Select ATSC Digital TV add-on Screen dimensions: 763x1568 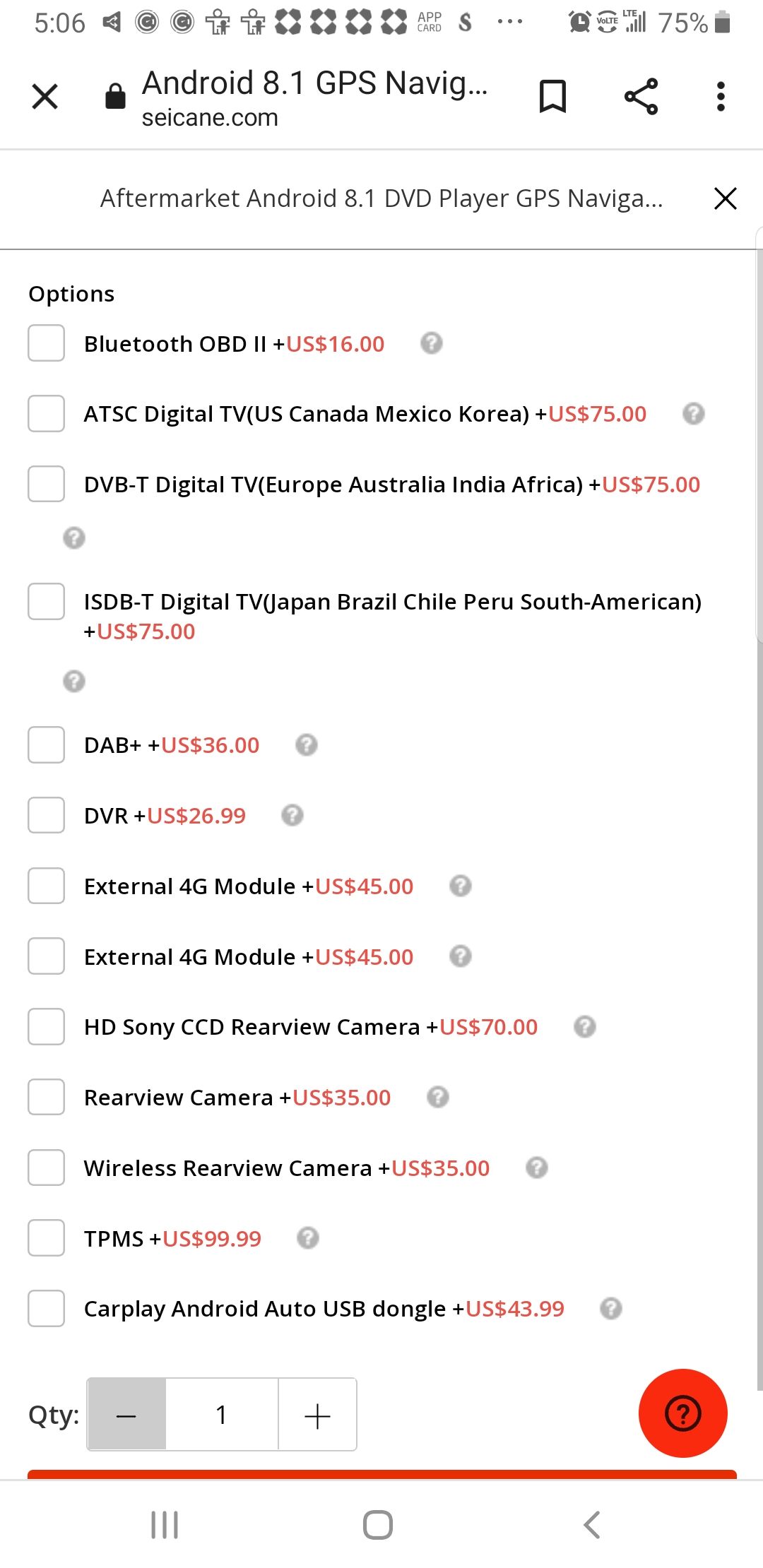(47, 413)
